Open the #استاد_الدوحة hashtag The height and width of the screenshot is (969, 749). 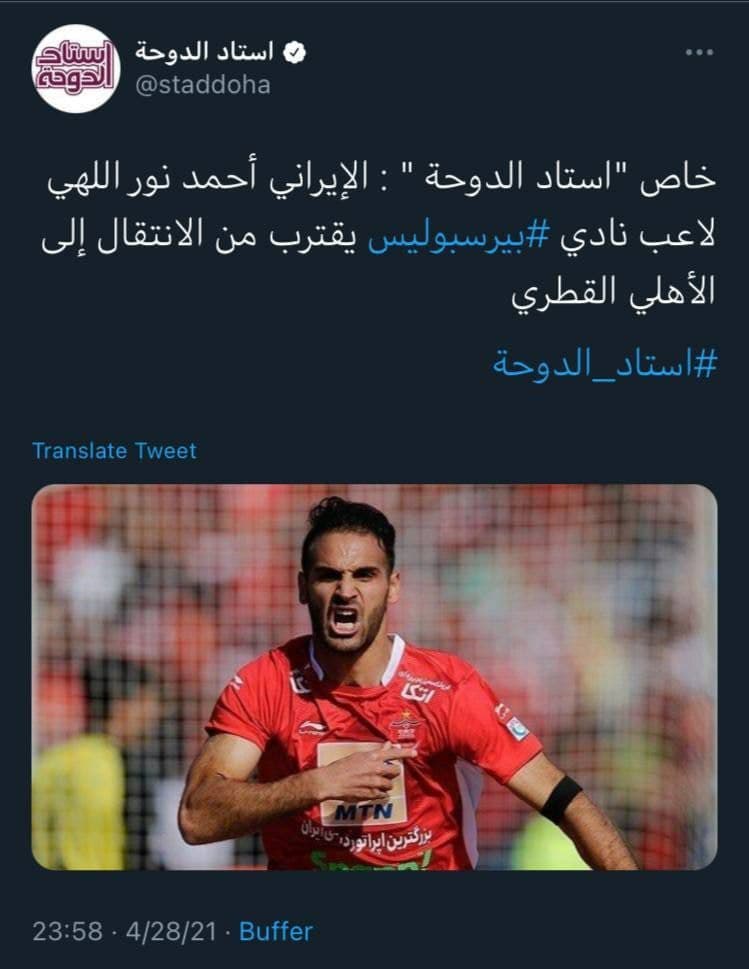604,363
